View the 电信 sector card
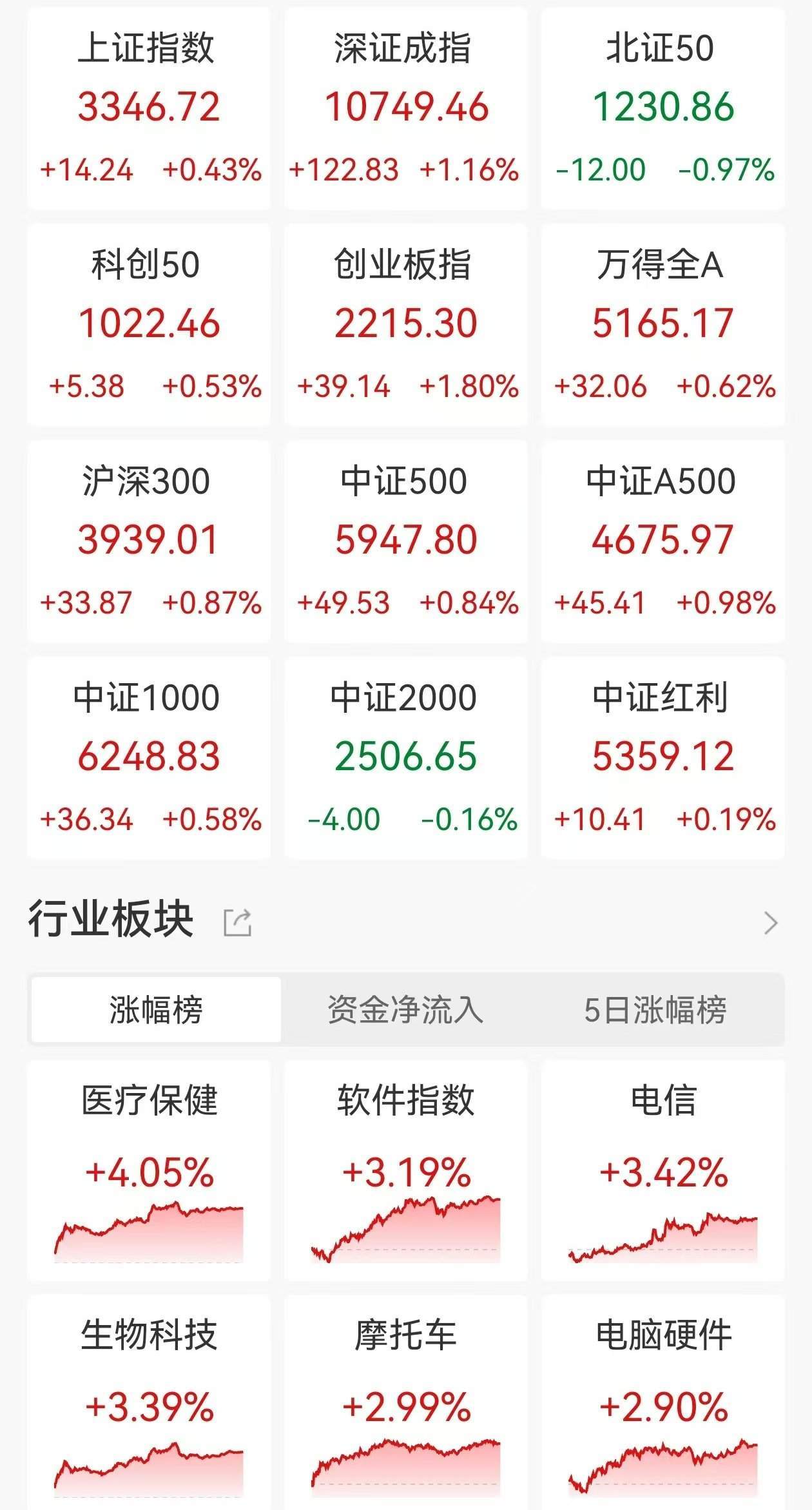812x1510 pixels. pyautogui.click(x=662, y=1170)
